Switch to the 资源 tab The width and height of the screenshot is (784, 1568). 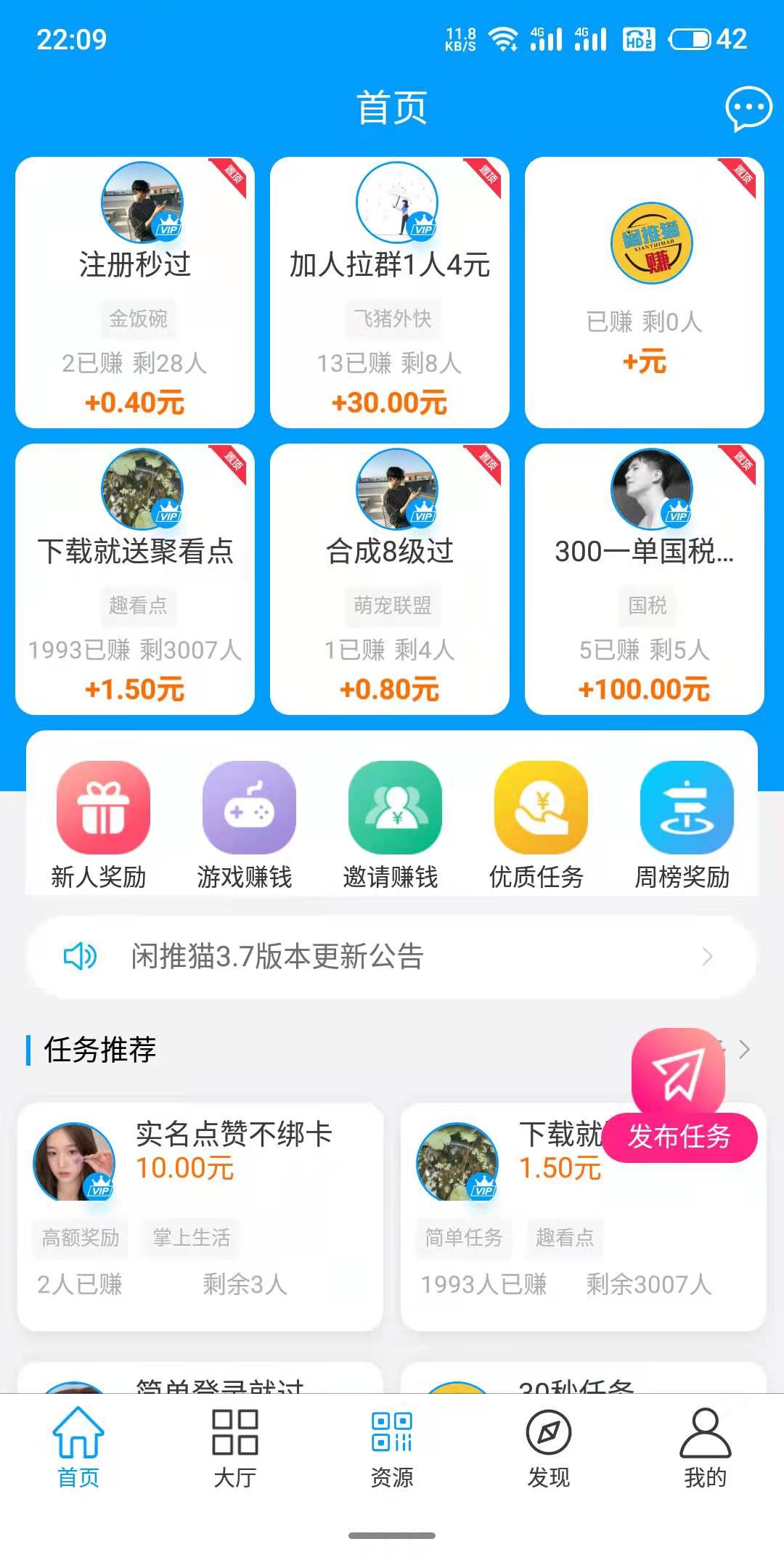click(392, 1446)
